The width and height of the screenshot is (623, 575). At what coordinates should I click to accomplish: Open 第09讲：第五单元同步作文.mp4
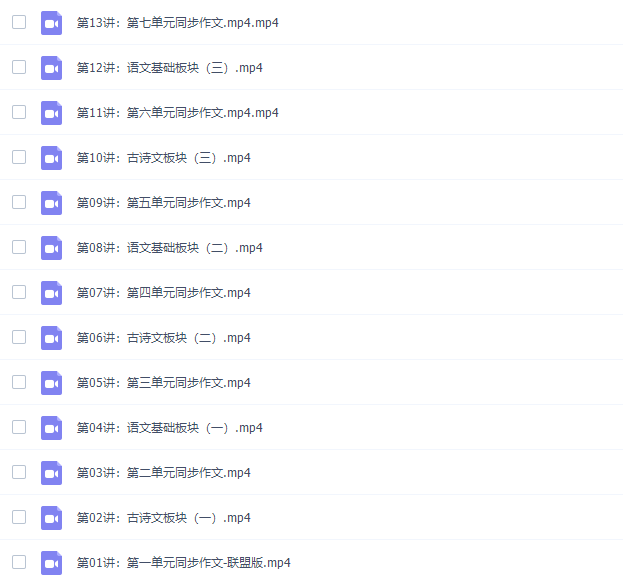pos(163,202)
